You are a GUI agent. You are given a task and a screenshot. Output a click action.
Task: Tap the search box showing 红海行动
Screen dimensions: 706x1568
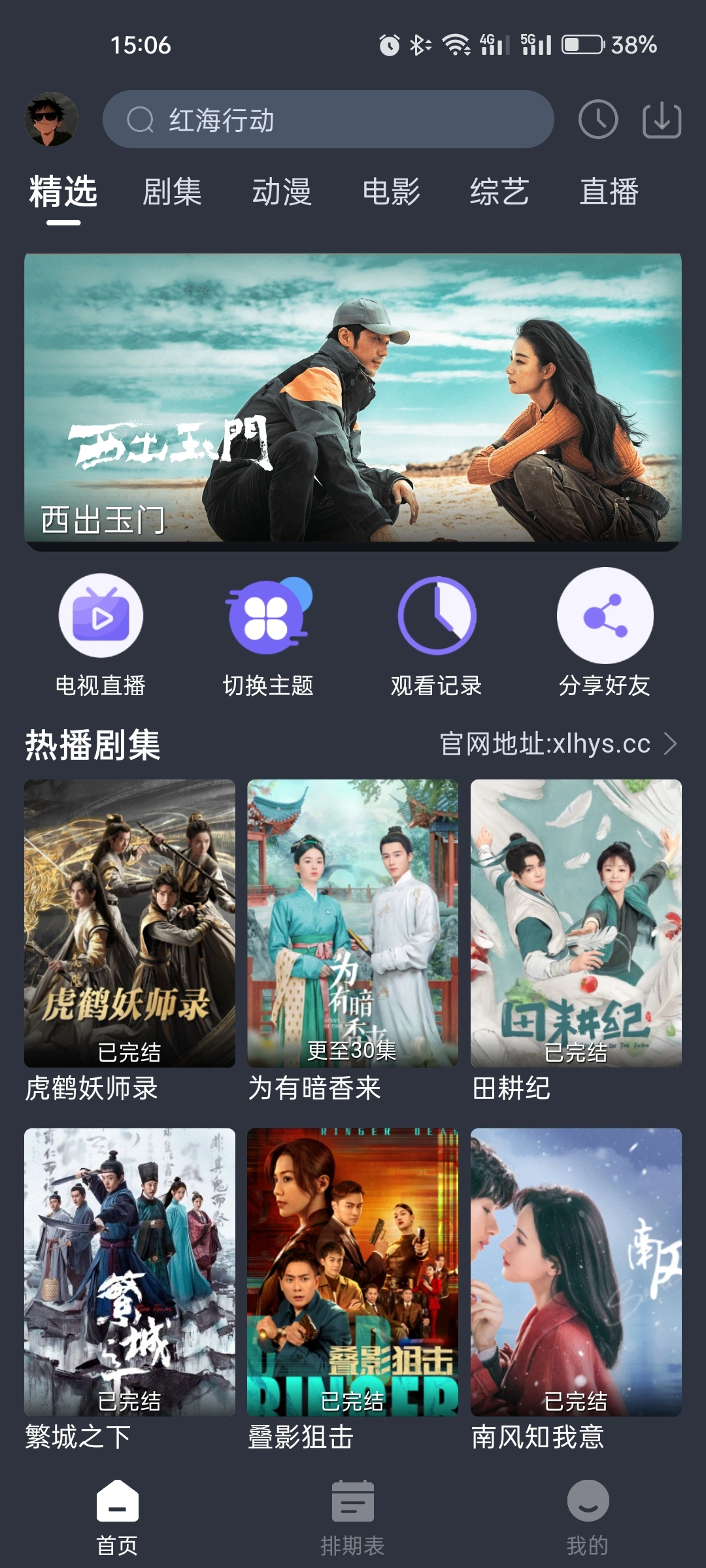pyautogui.click(x=327, y=120)
